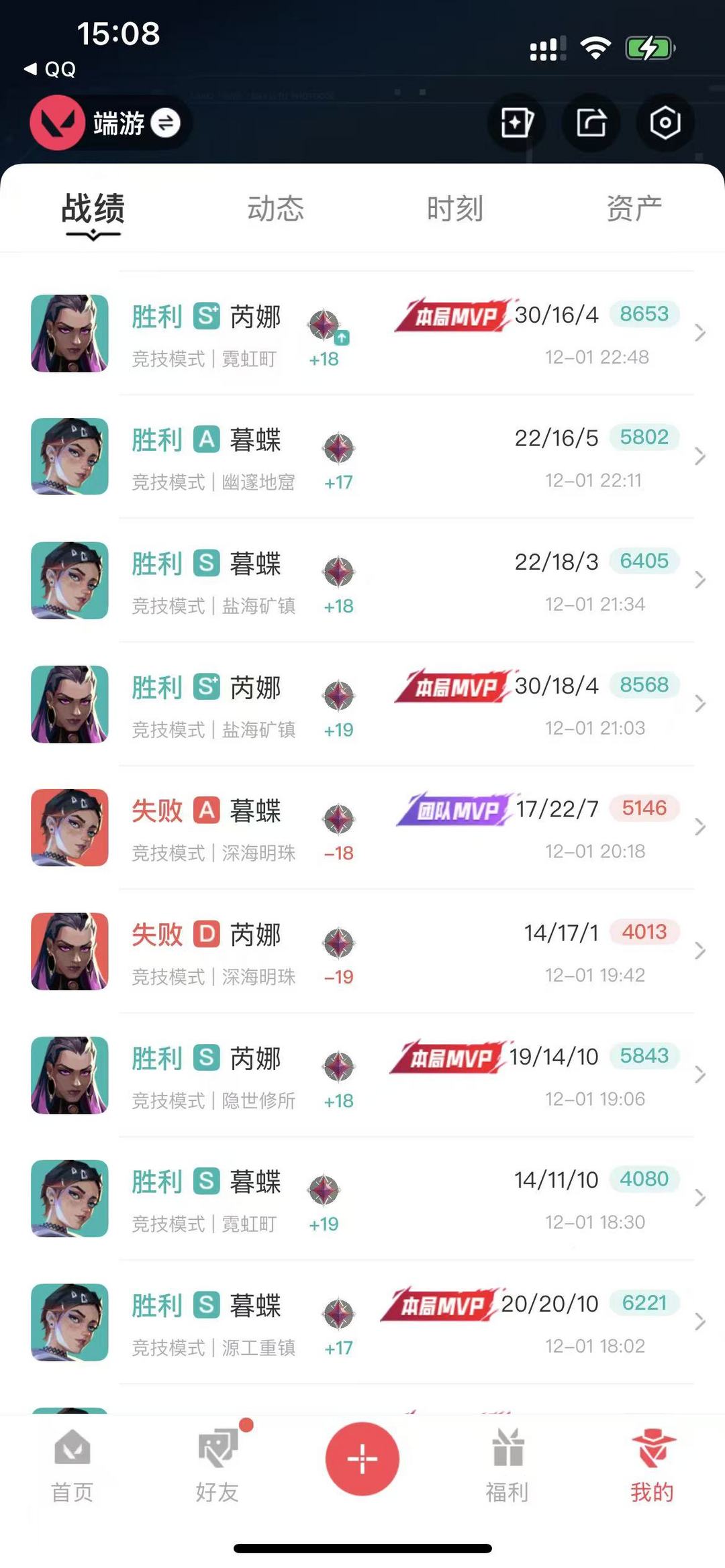Share the match record page
This screenshot has width=725, height=1568.
[591, 123]
